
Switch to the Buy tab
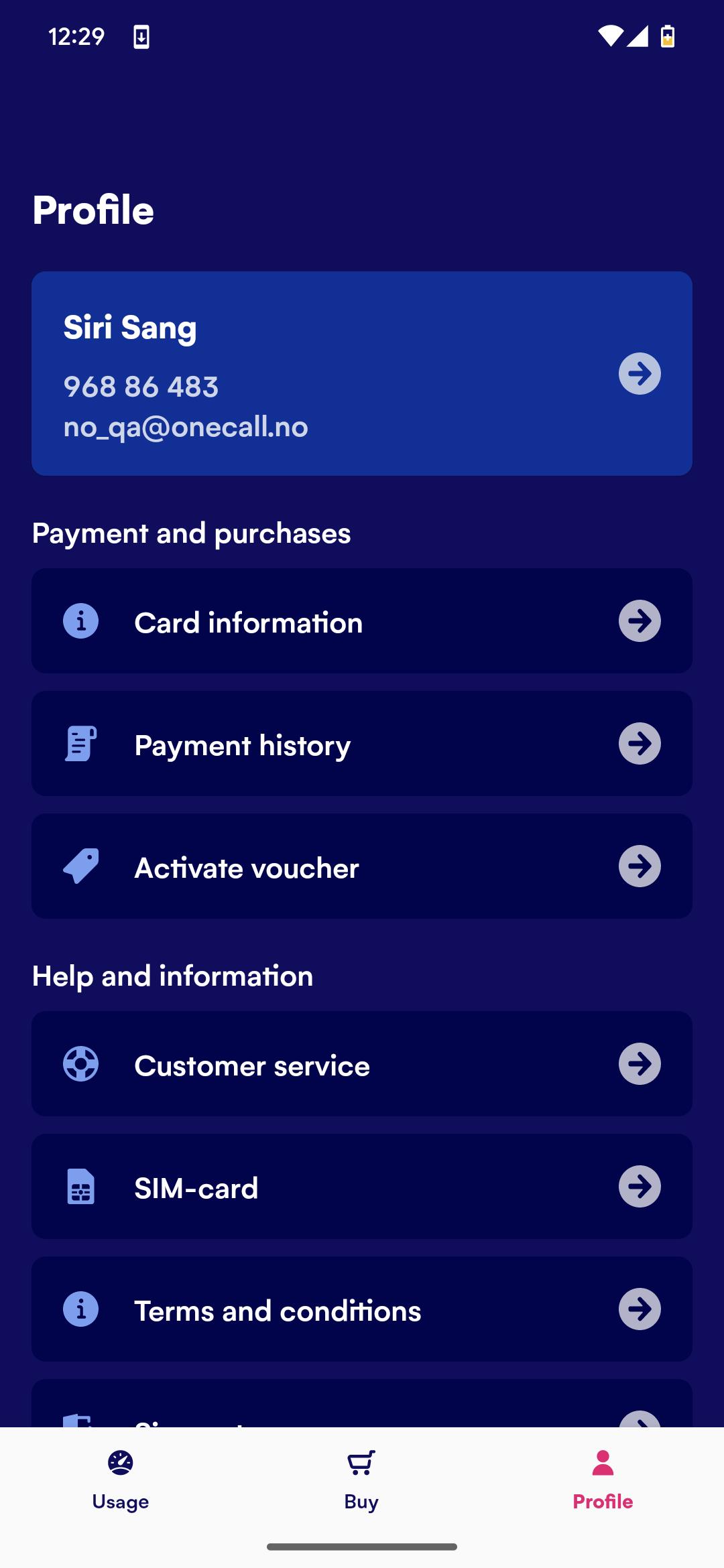point(361,1480)
